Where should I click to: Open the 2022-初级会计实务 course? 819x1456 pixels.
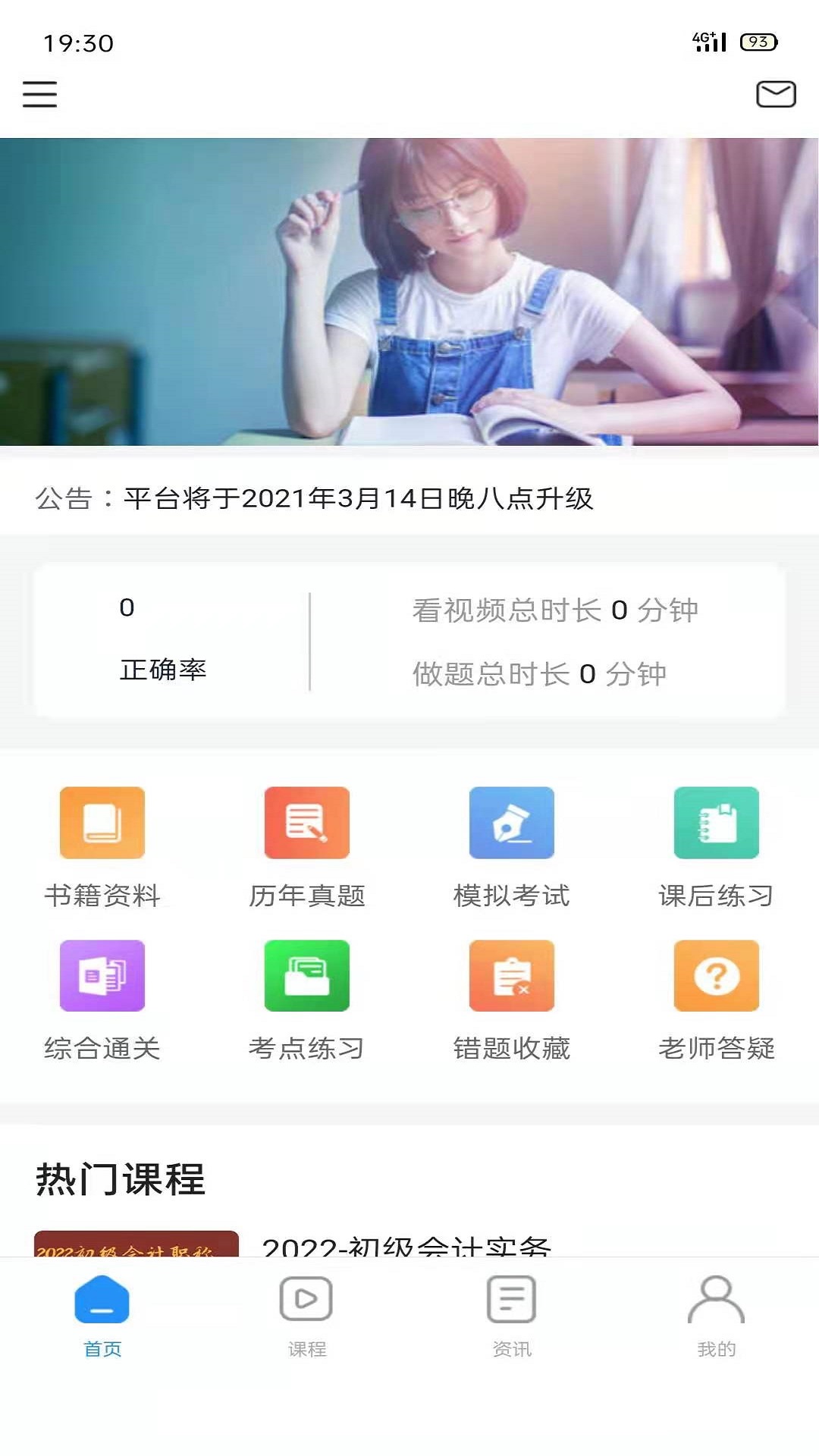coord(406,1244)
